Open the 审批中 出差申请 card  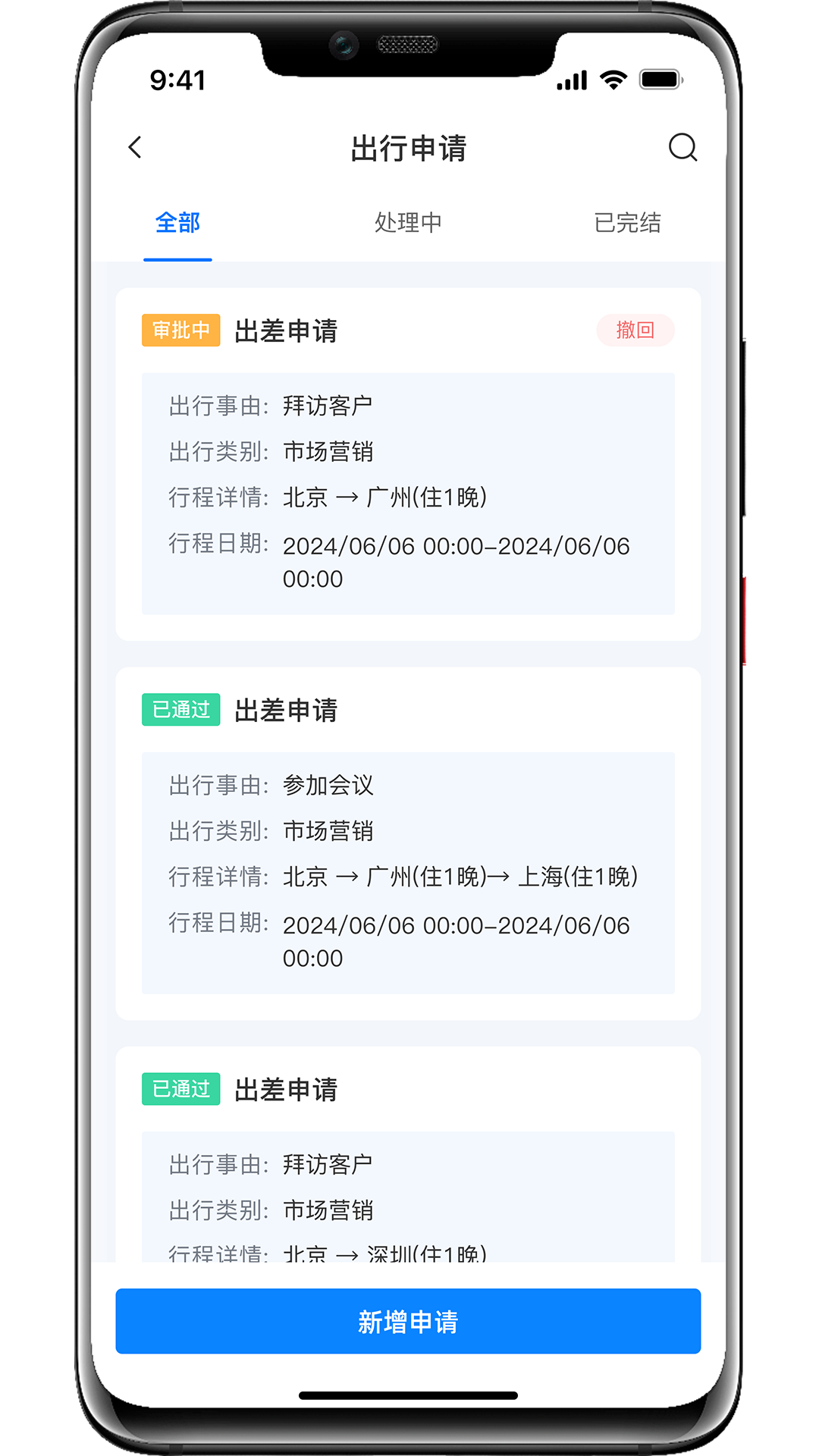(408, 464)
